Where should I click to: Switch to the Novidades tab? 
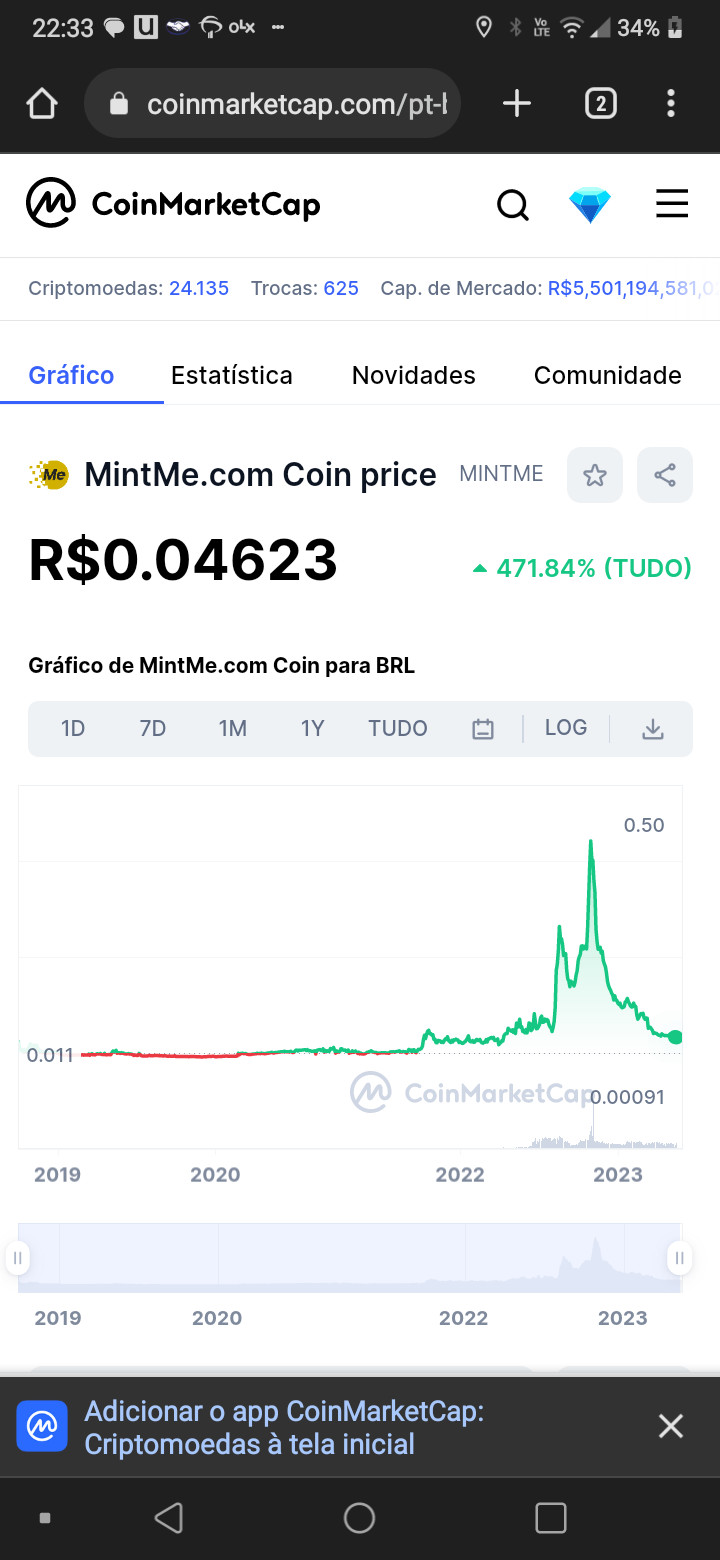coord(414,375)
